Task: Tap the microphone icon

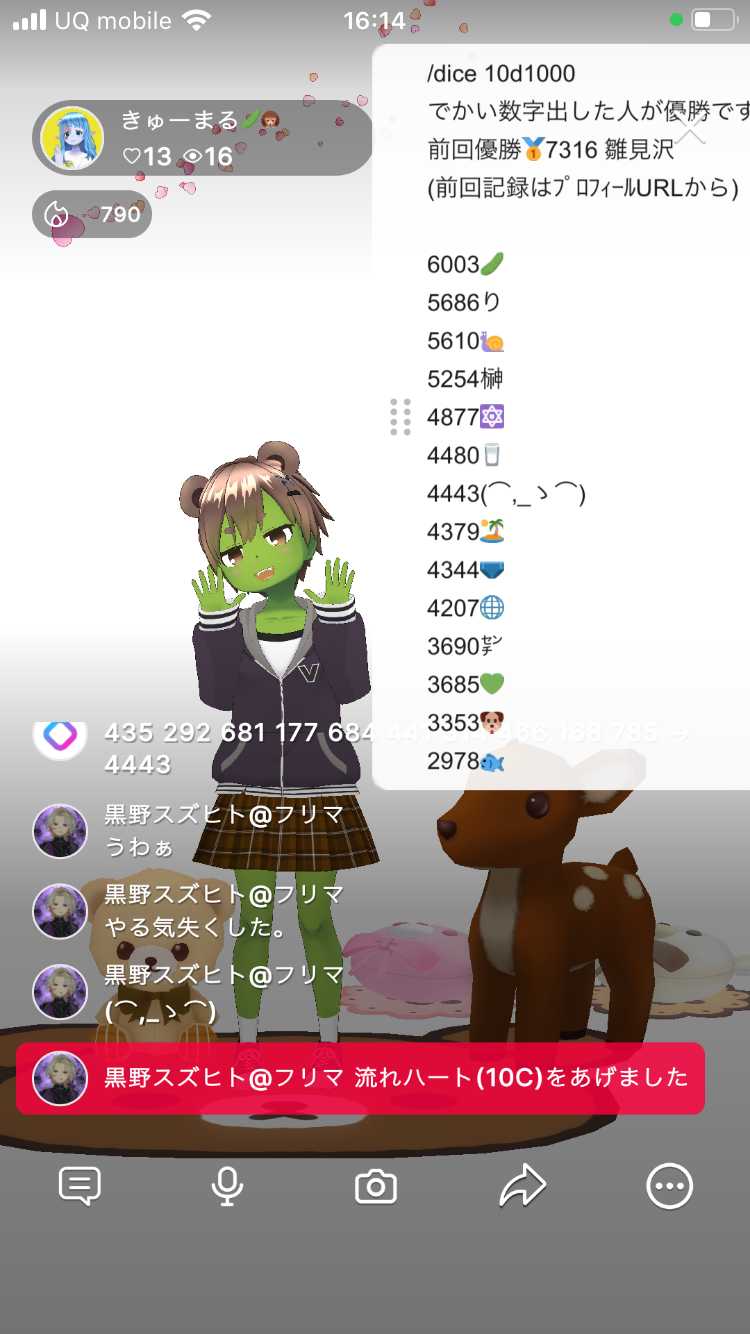Action: 228,1187
